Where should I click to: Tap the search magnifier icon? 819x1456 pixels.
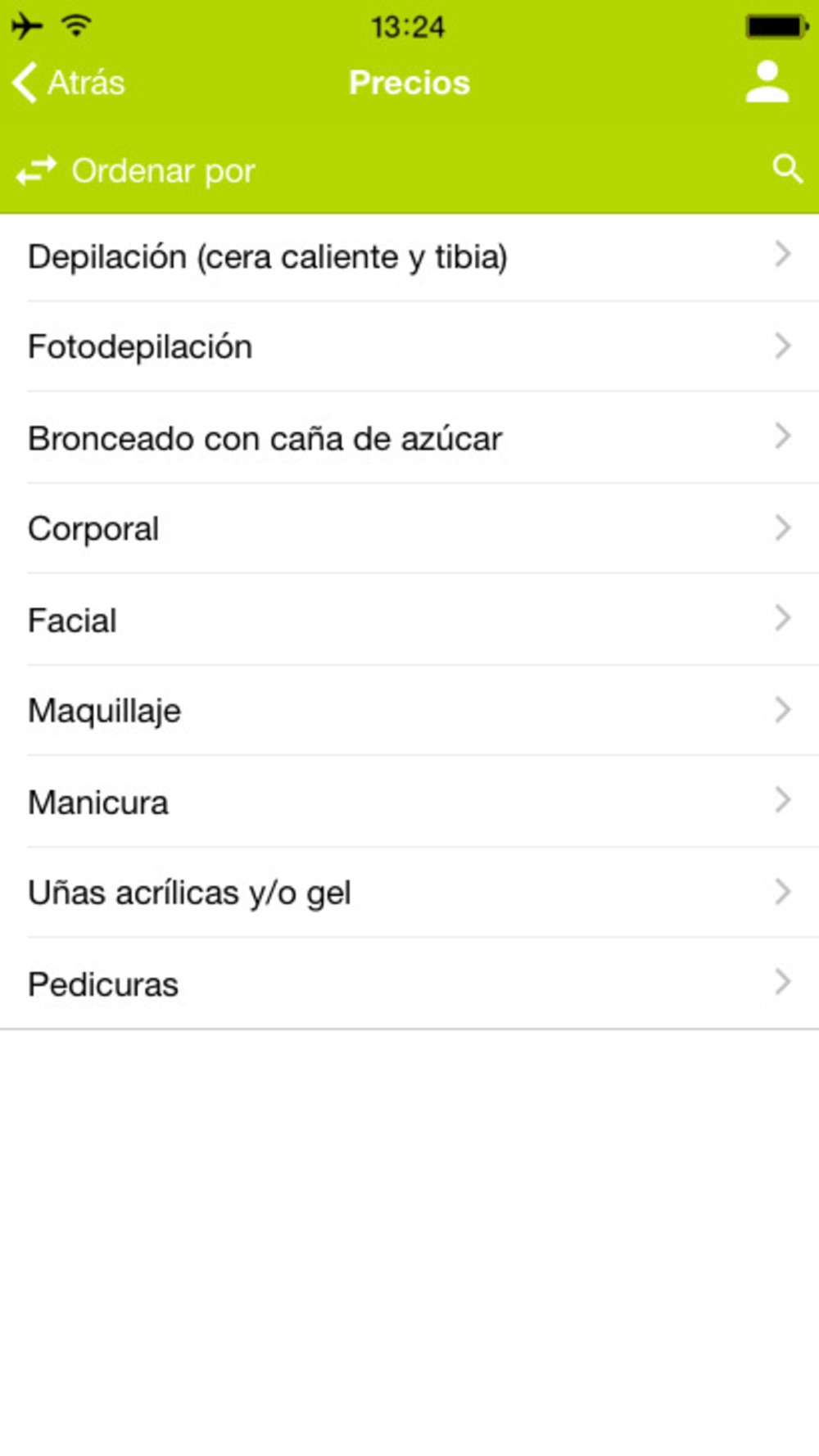pos(787,169)
